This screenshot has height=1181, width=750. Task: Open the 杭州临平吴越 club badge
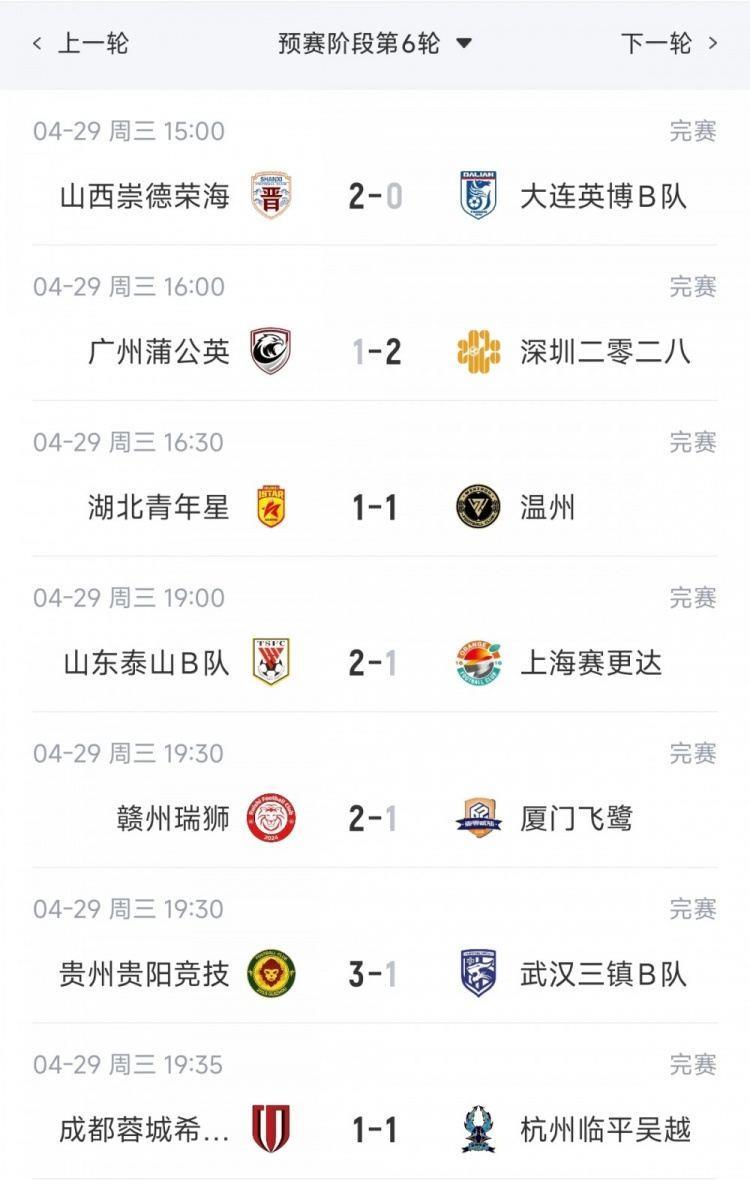pyautogui.click(x=477, y=1128)
